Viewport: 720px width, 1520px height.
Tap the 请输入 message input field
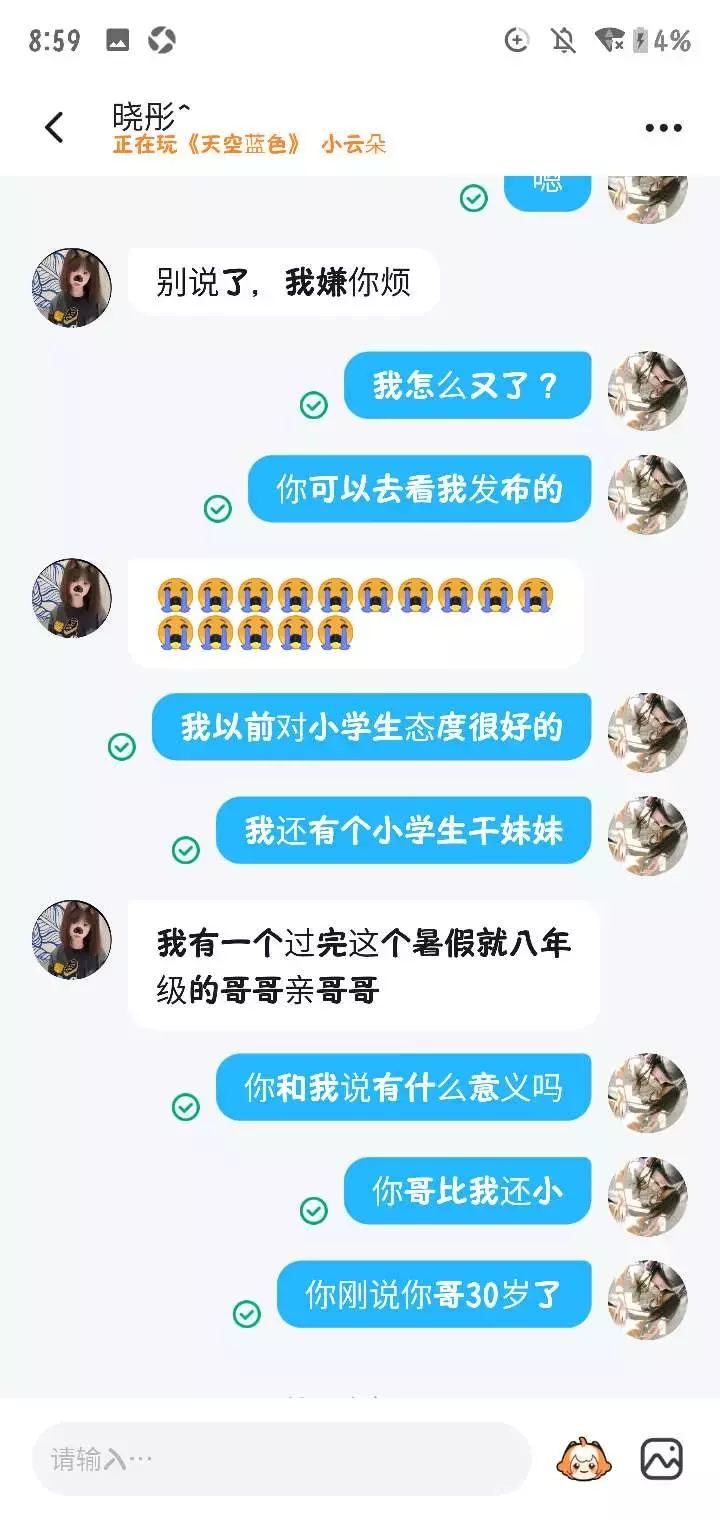[x=280, y=1459]
